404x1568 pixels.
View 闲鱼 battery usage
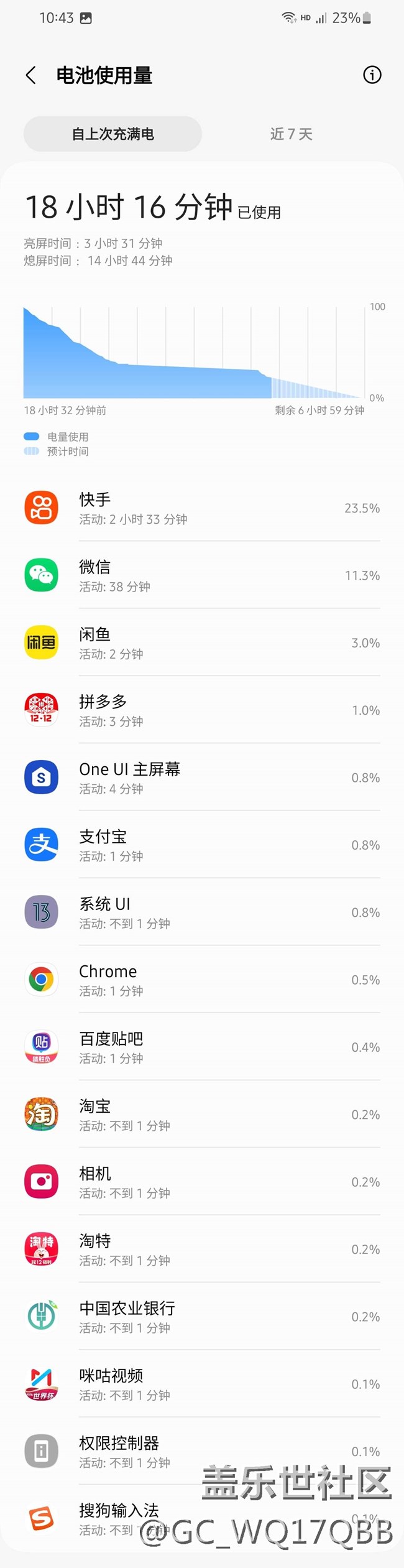pos(202,643)
